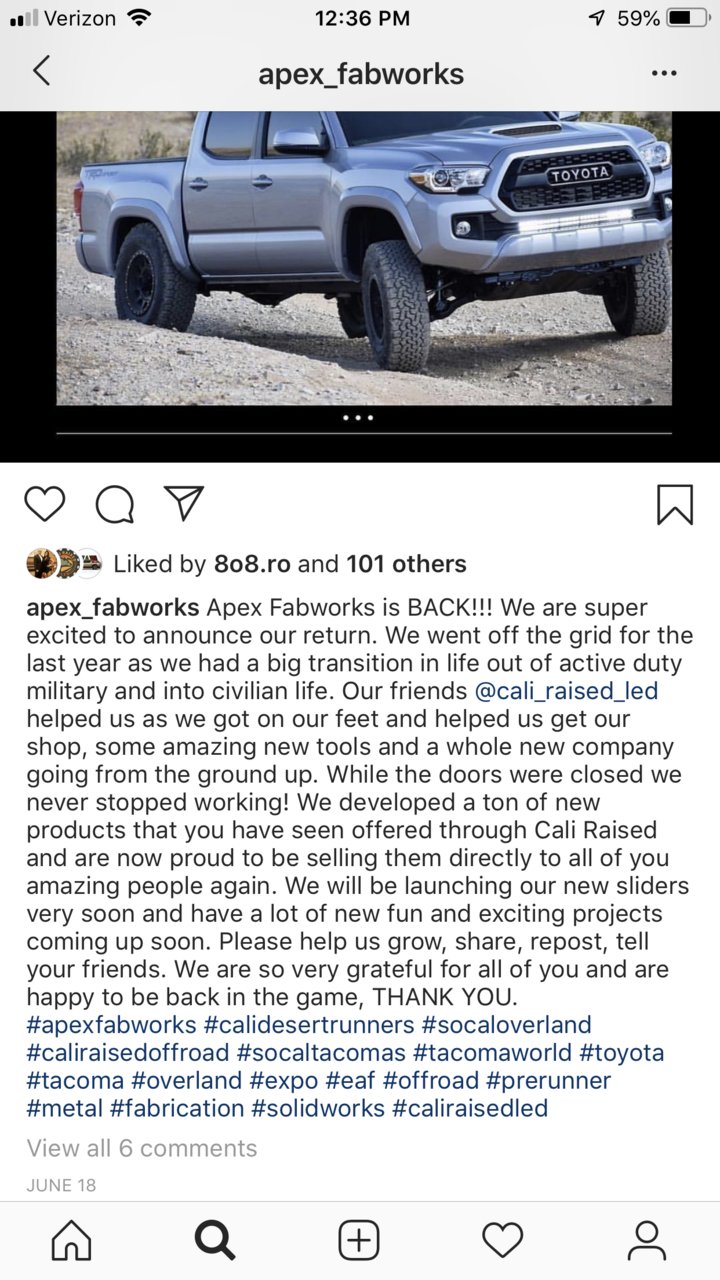View the 101 others who liked
The width and height of the screenshot is (720, 1280).
[406, 564]
